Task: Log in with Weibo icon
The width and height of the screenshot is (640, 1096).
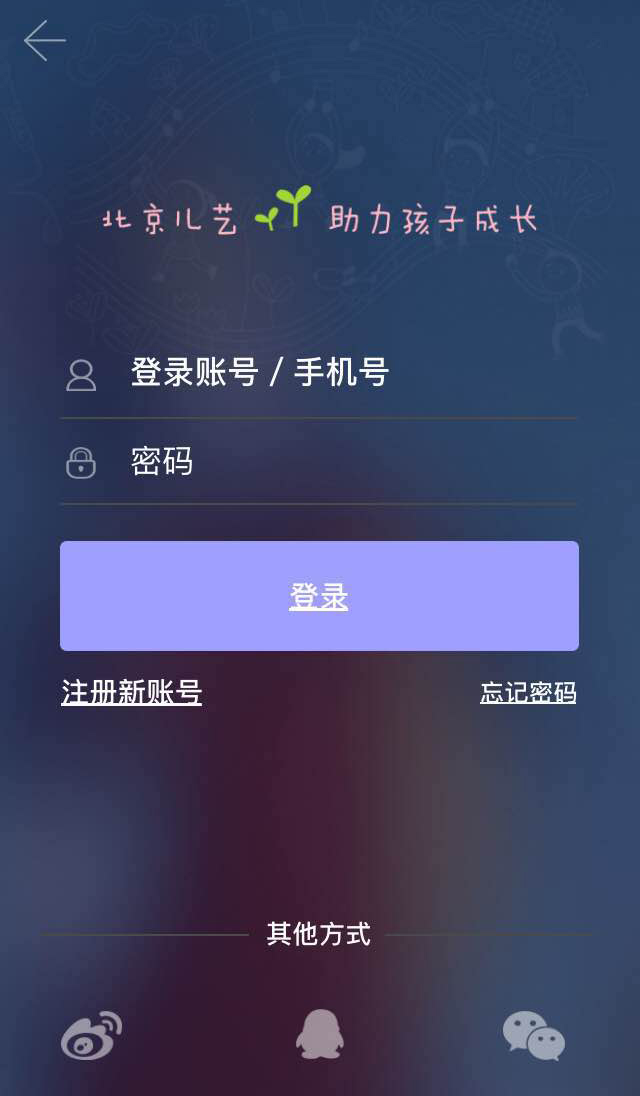Action: 91,1035
